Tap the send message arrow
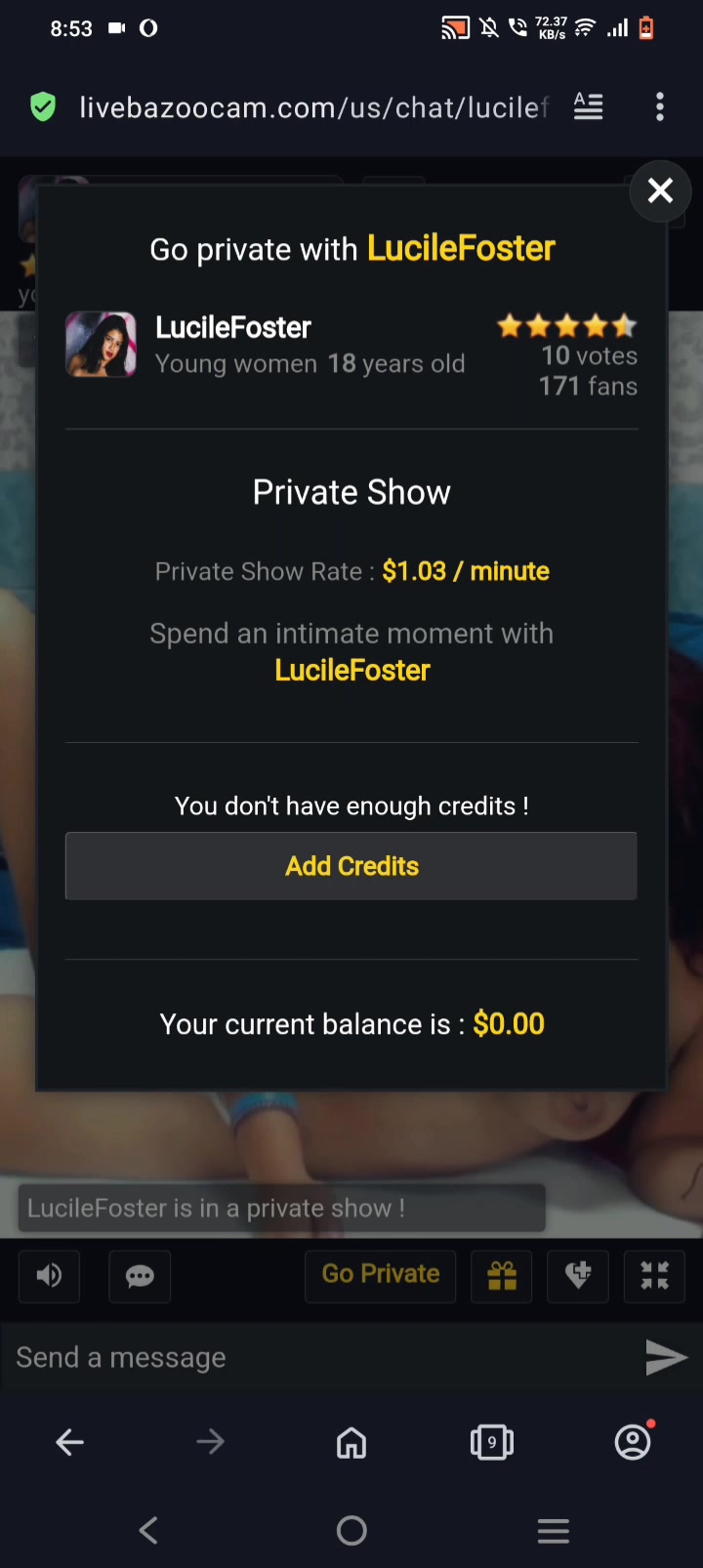Image resolution: width=703 pixels, height=1568 pixels. (667, 1357)
